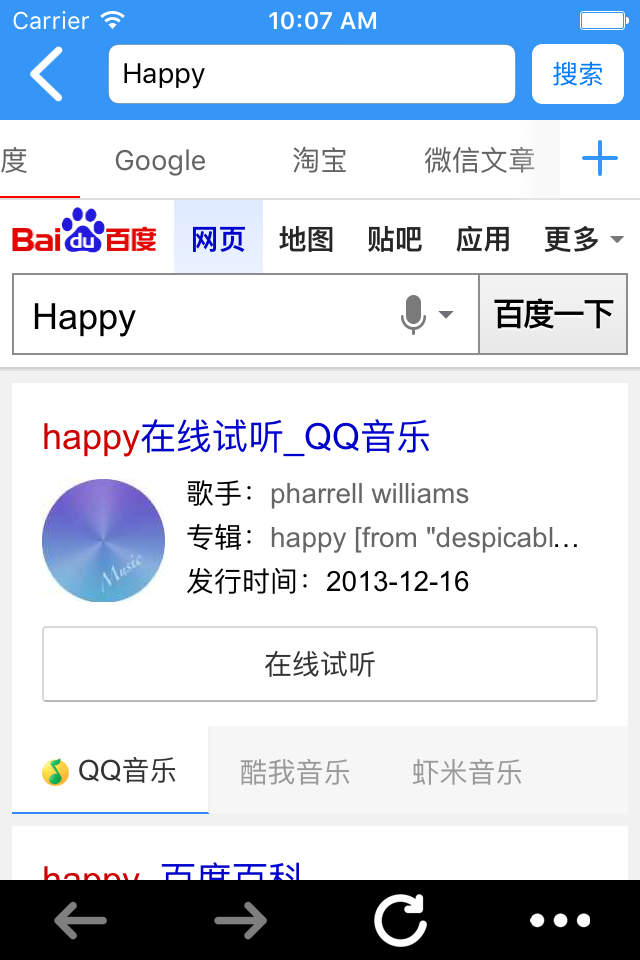Focus the Baidu search box
Image resolution: width=640 pixels, height=960 pixels.
(200, 316)
